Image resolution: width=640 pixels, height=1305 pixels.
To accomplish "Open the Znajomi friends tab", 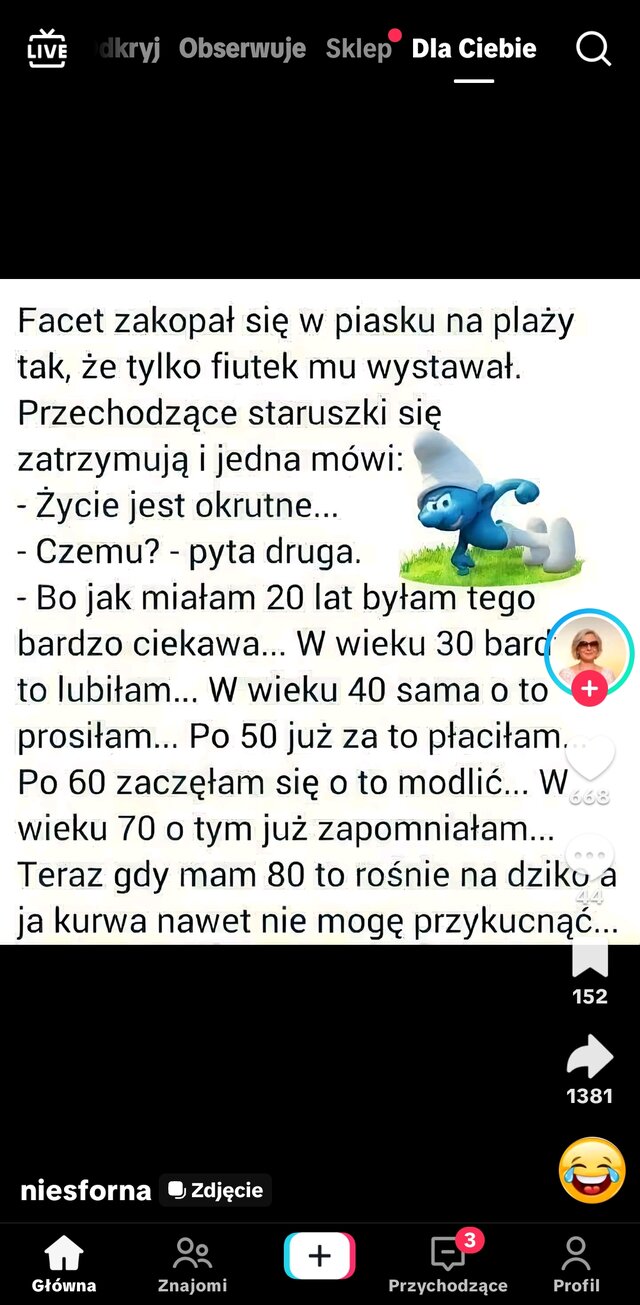I will click(x=192, y=1264).
